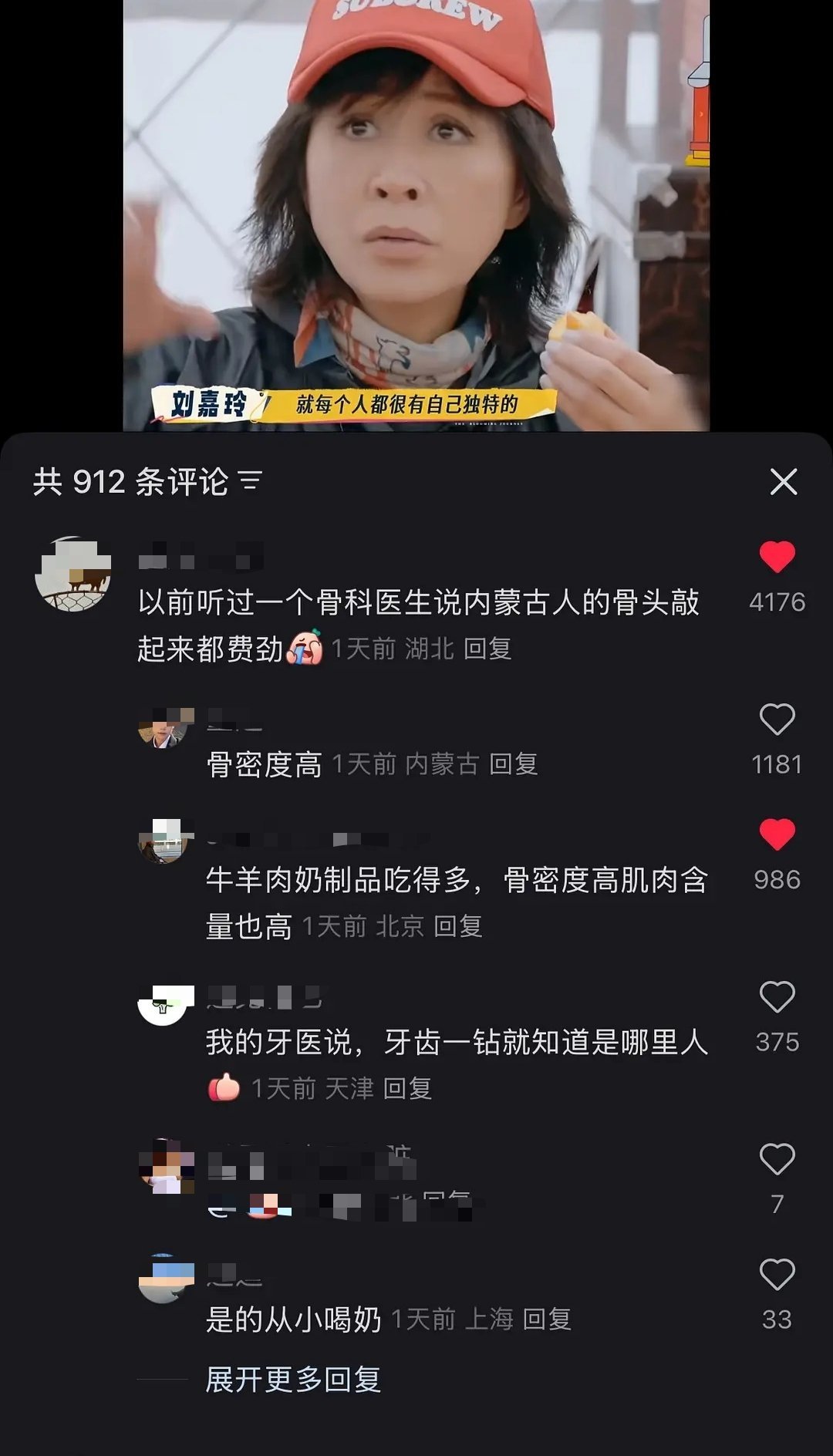Click the top comment's red heart icon
833x1456 pixels.
click(779, 555)
